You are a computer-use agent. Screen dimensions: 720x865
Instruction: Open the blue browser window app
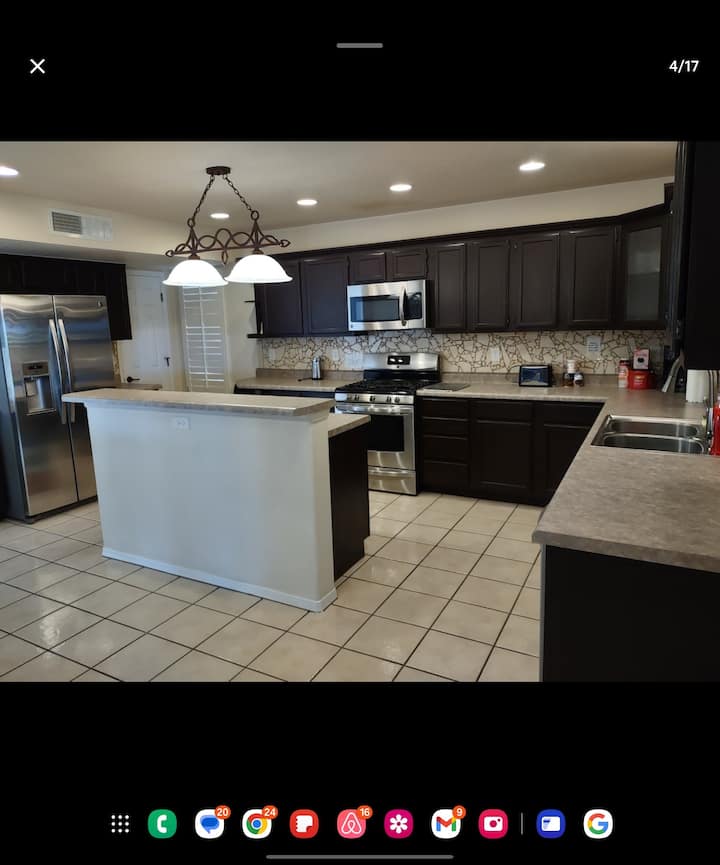click(551, 823)
